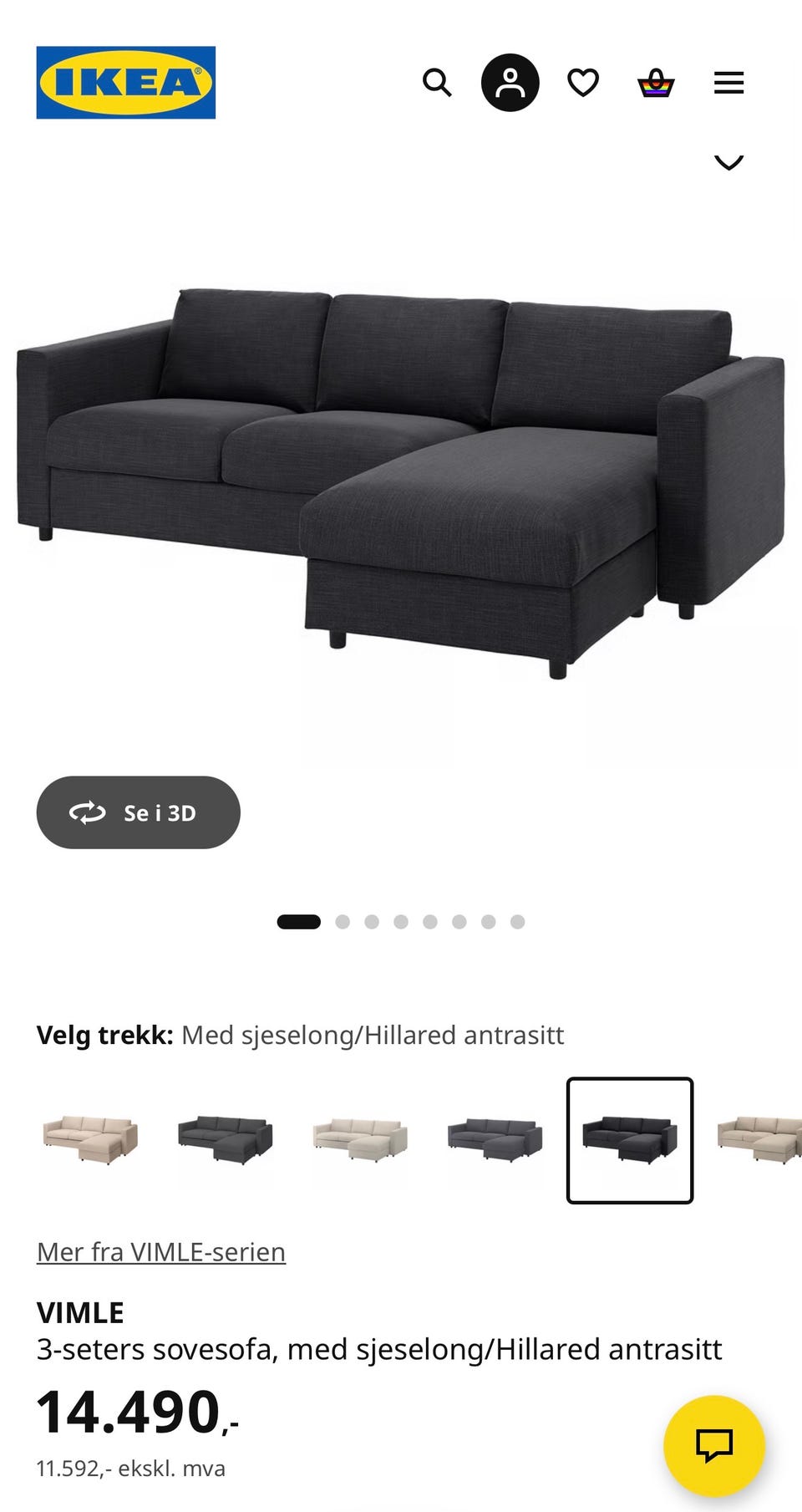Screen dimensions: 802x1512
Task: Open the search magnifier icon
Action: pos(437,83)
